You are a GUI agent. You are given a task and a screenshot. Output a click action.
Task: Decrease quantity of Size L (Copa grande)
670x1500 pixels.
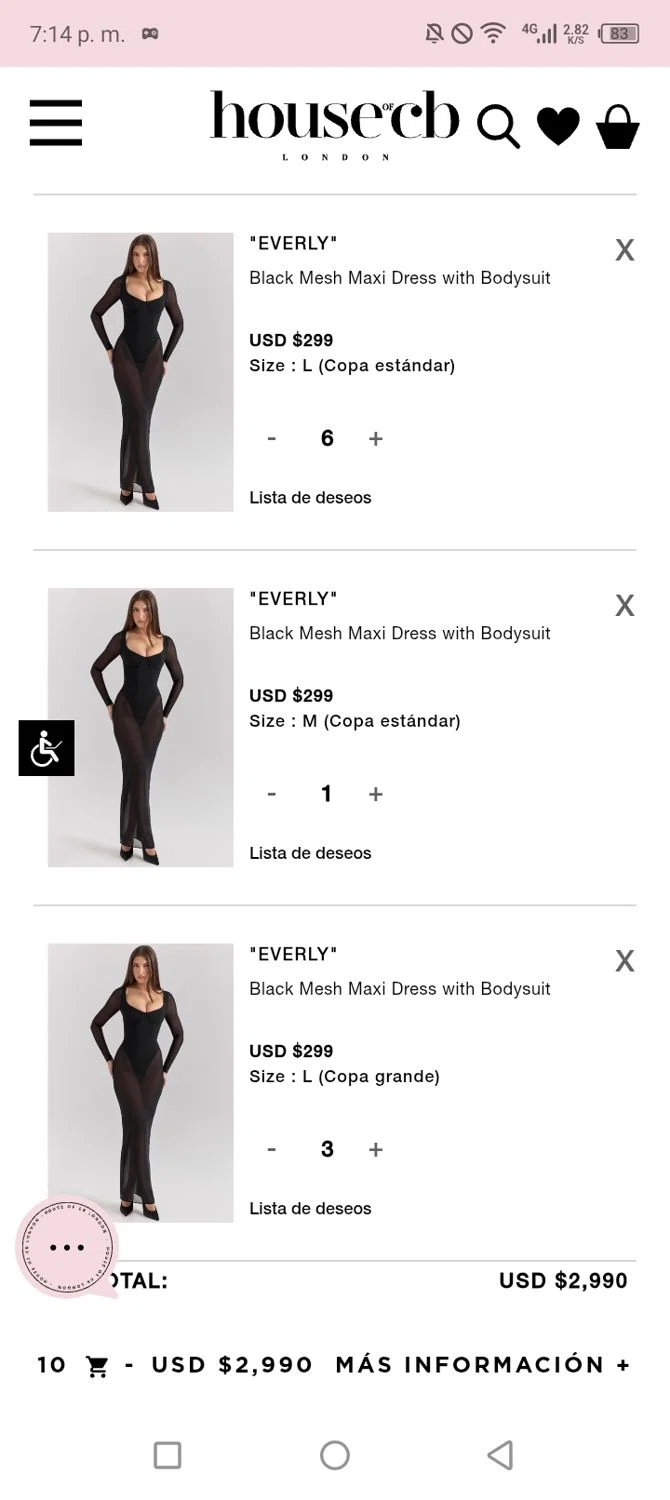(x=272, y=1149)
